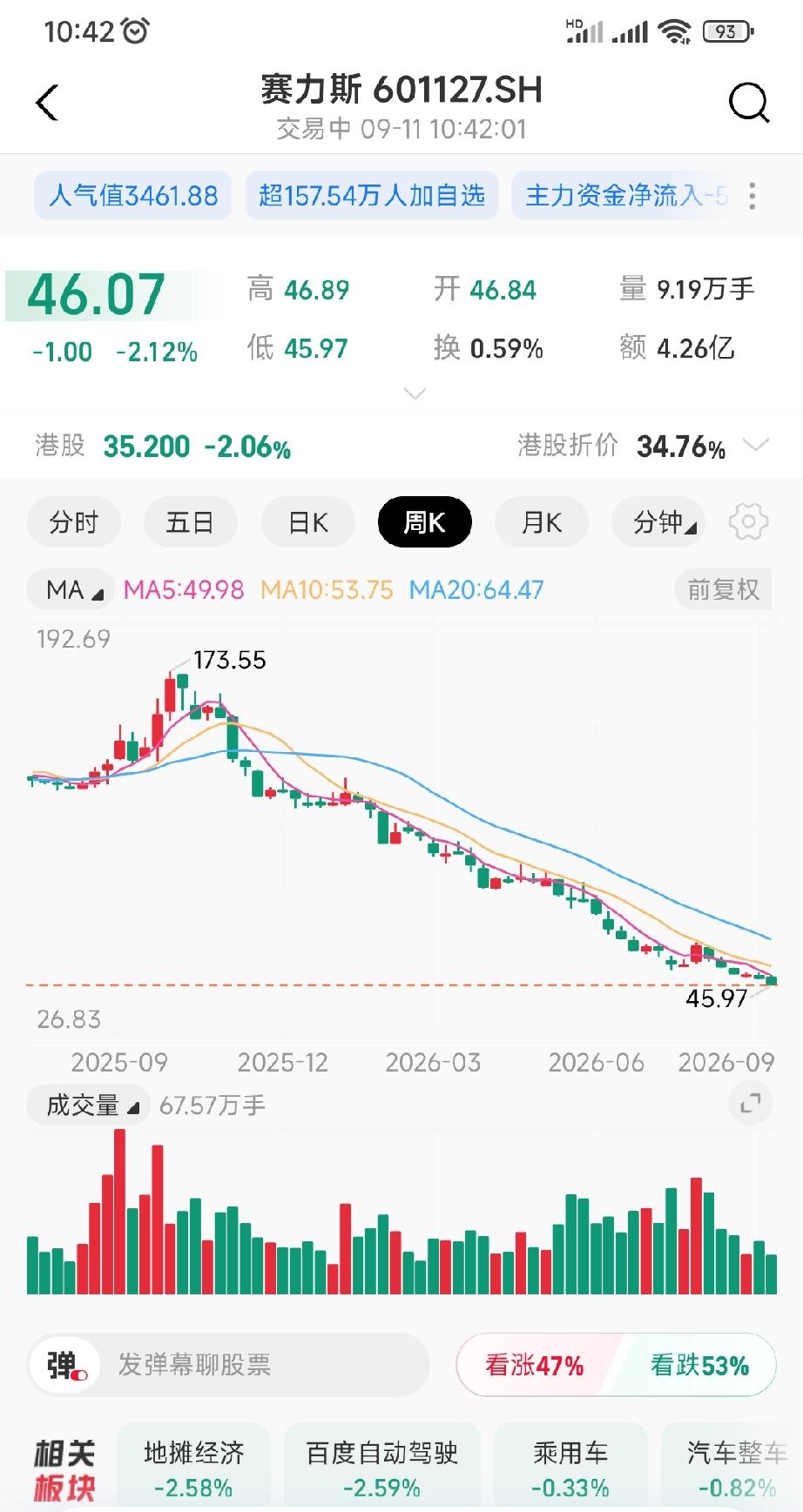Vote 看涨 for this stock
Viewport: 803px width, 1512px height.
tap(535, 1365)
